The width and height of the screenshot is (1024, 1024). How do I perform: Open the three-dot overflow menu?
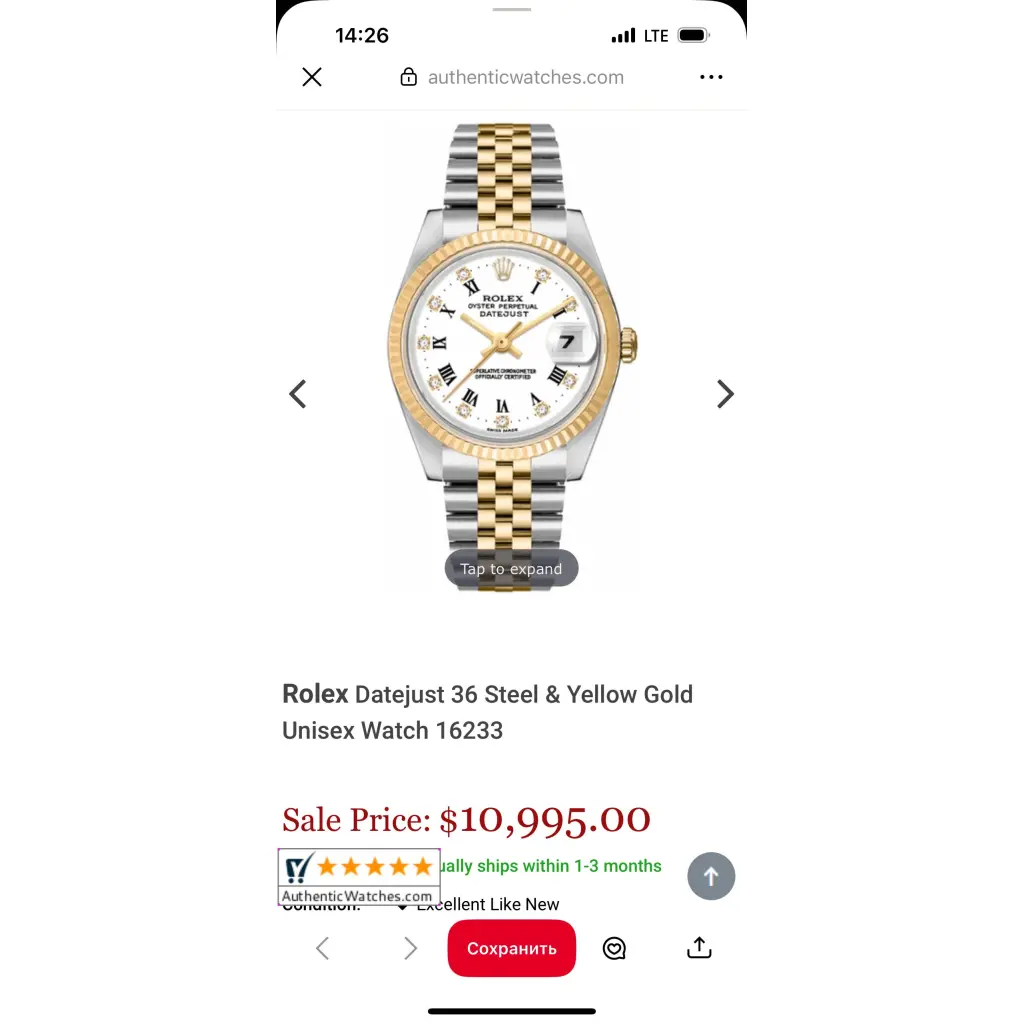[x=711, y=77]
